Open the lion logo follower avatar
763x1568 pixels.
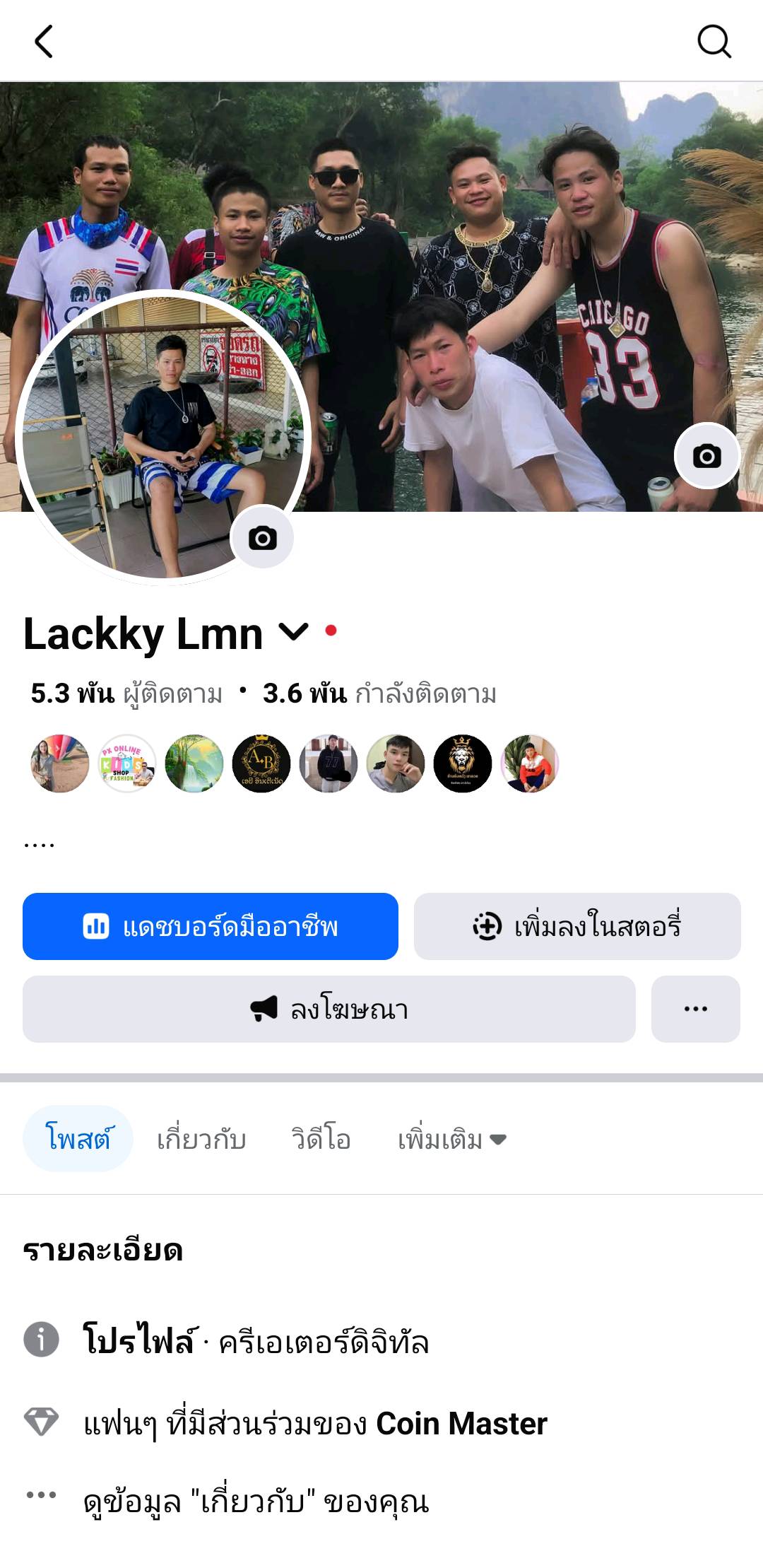(x=462, y=763)
